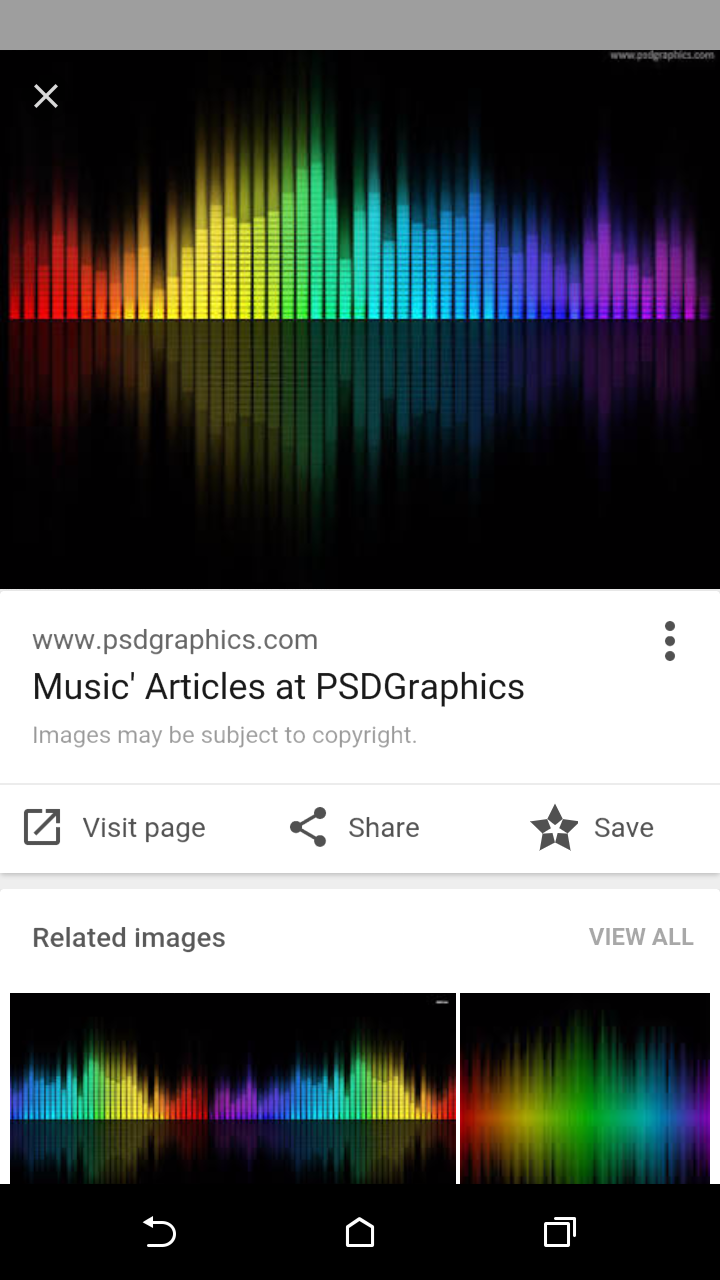Open the blurred rainbow equalizer related image
The width and height of the screenshot is (720, 1280).
(585, 1088)
